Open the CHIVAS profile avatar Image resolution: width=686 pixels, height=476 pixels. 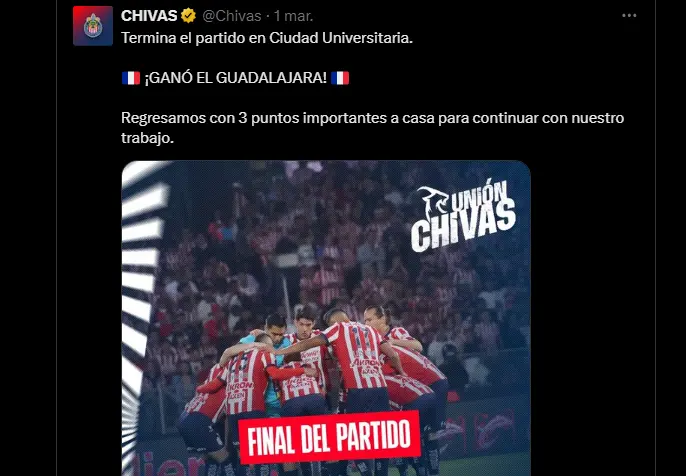(x=92, y=25)
